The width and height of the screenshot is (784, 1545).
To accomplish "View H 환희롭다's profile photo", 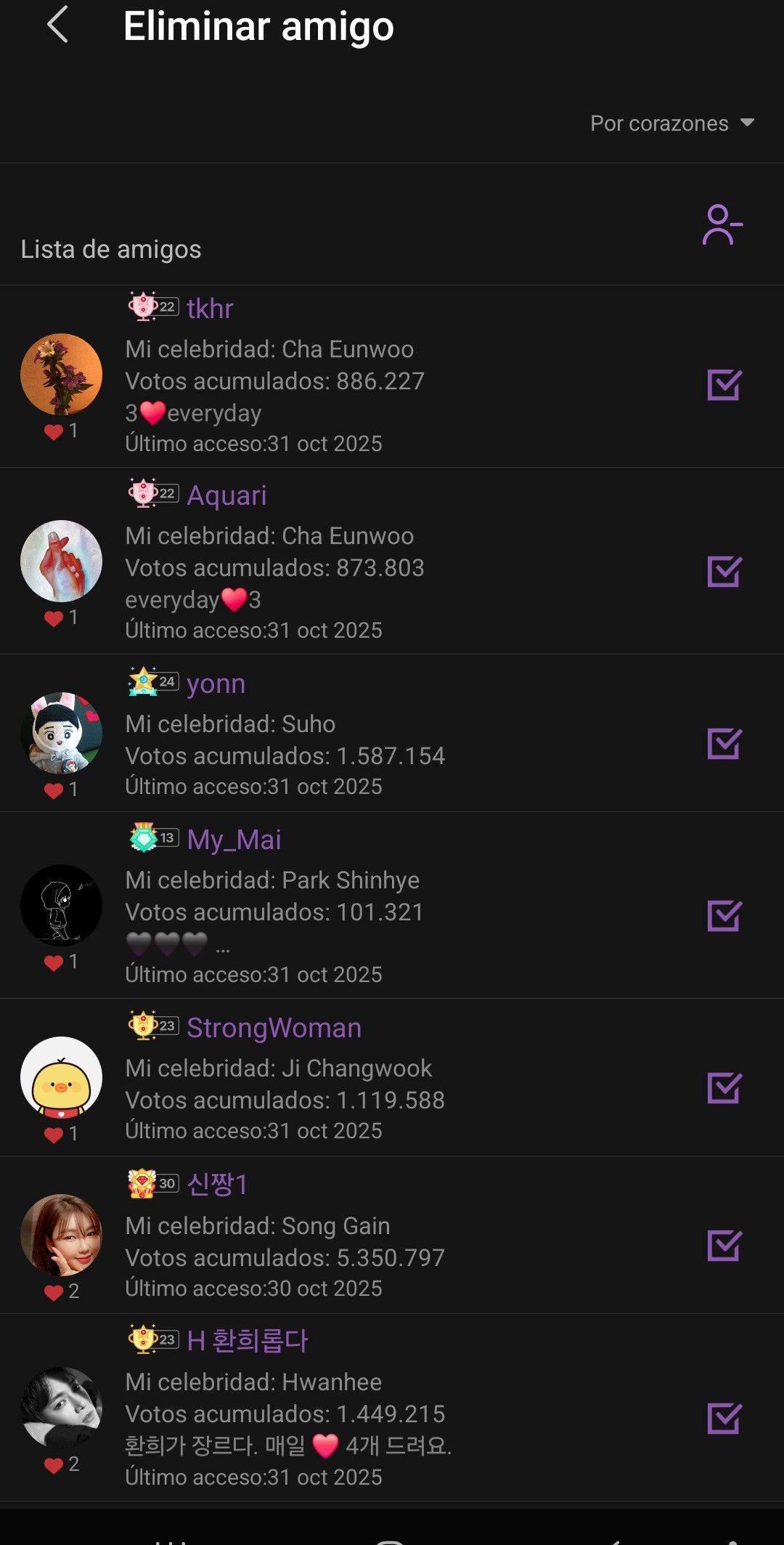I will click(62, 1408).
